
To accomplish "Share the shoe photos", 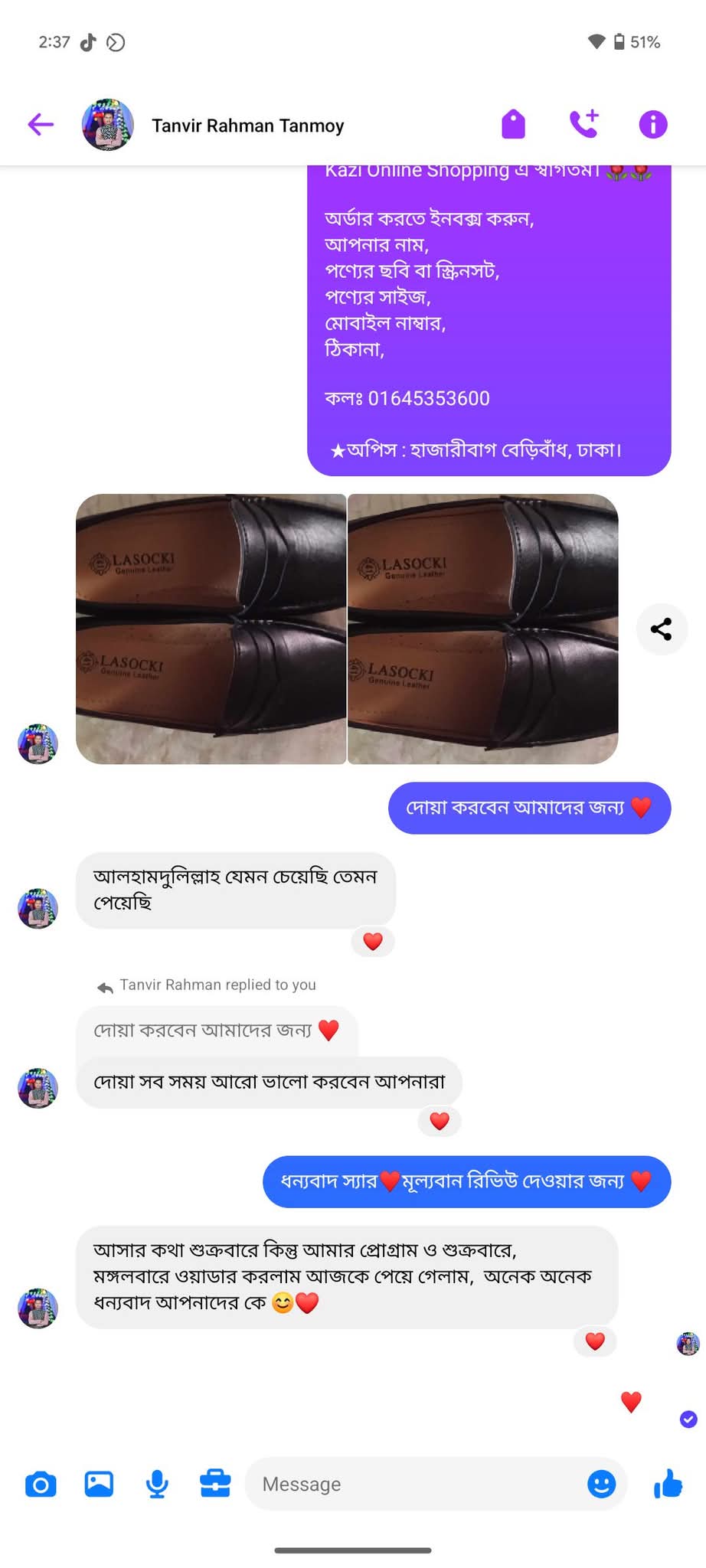I will 661,629.
